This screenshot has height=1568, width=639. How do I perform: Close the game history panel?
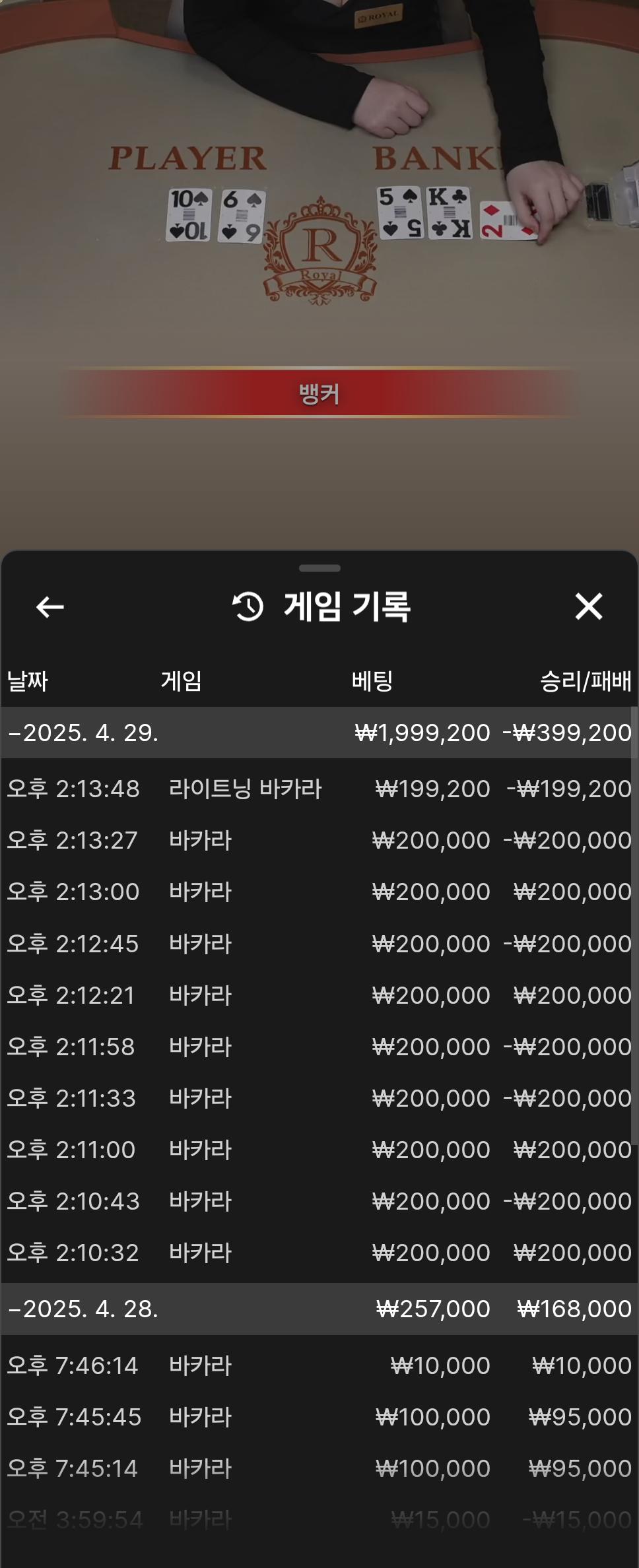pos(588,606)
